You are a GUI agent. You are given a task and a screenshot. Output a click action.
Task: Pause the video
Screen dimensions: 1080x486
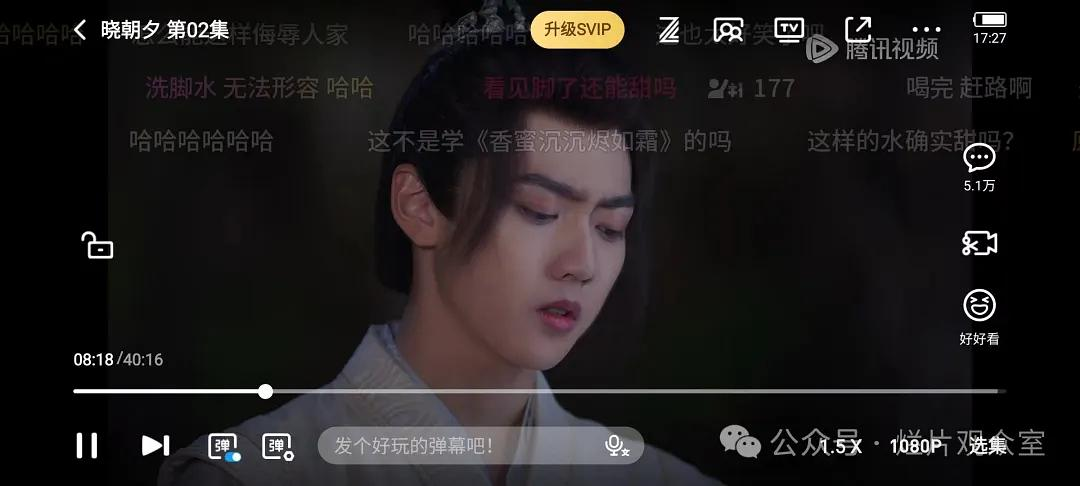click(87, 445)
